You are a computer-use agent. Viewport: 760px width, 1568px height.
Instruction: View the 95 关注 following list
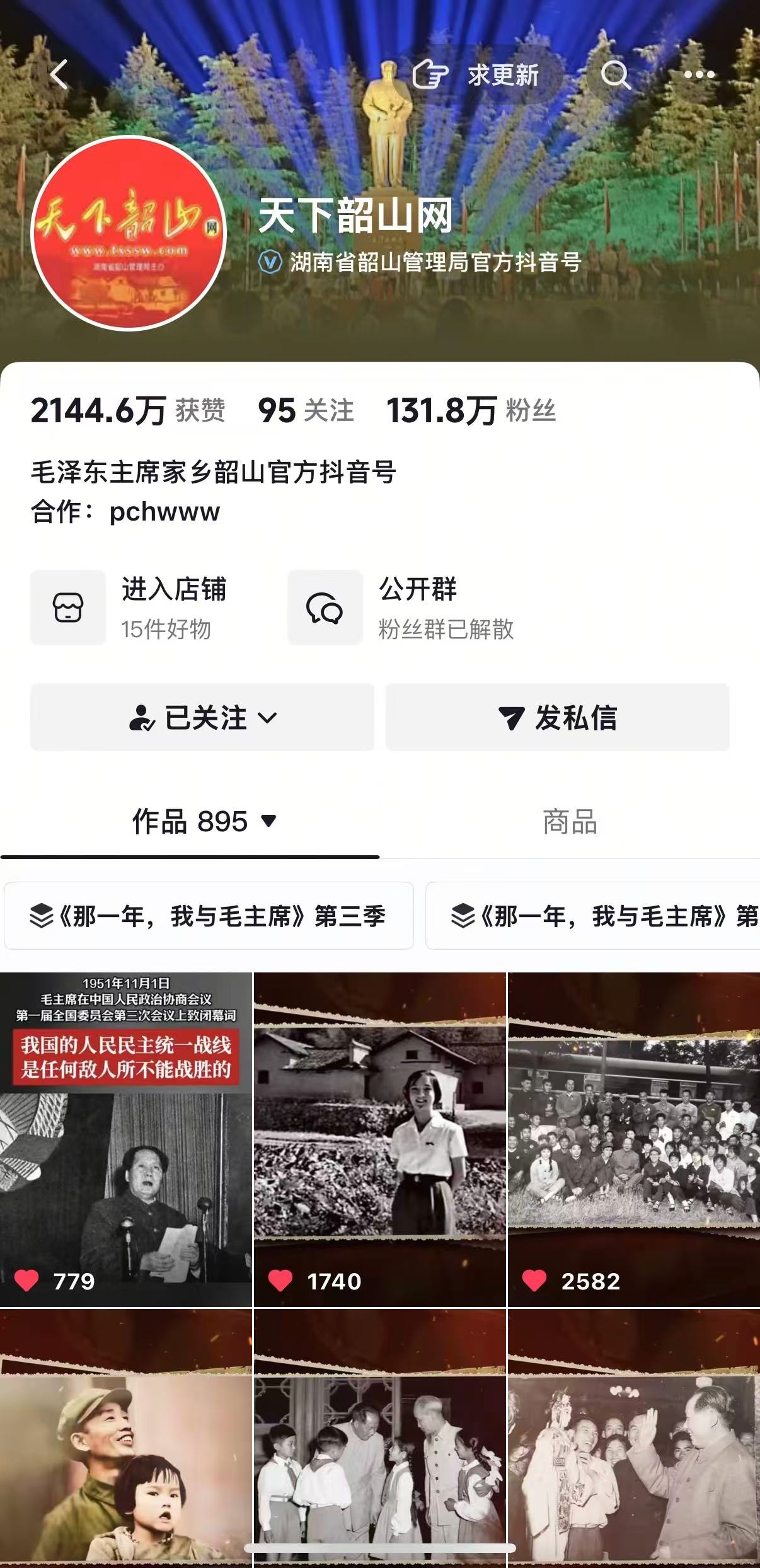(306, 411)
